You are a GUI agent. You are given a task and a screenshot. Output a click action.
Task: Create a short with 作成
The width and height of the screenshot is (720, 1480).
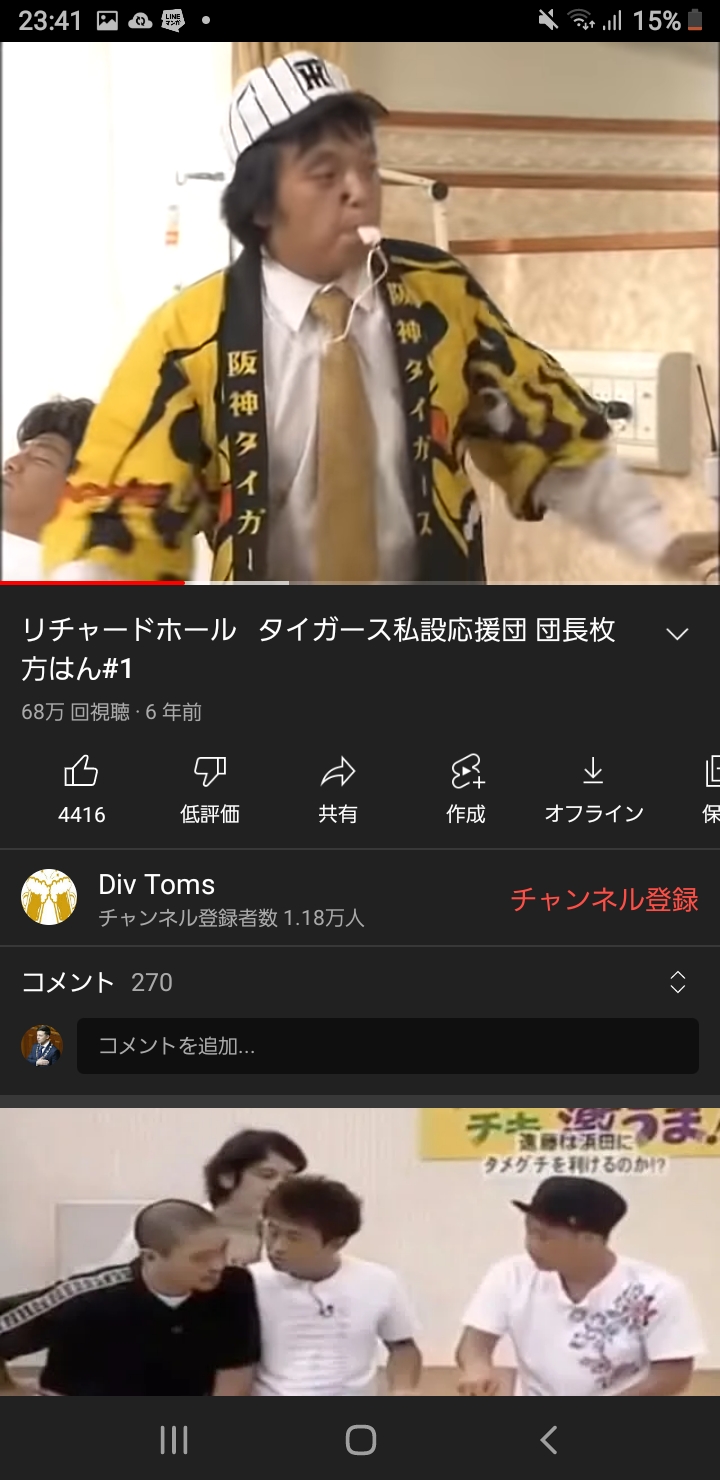click(466, 788)
